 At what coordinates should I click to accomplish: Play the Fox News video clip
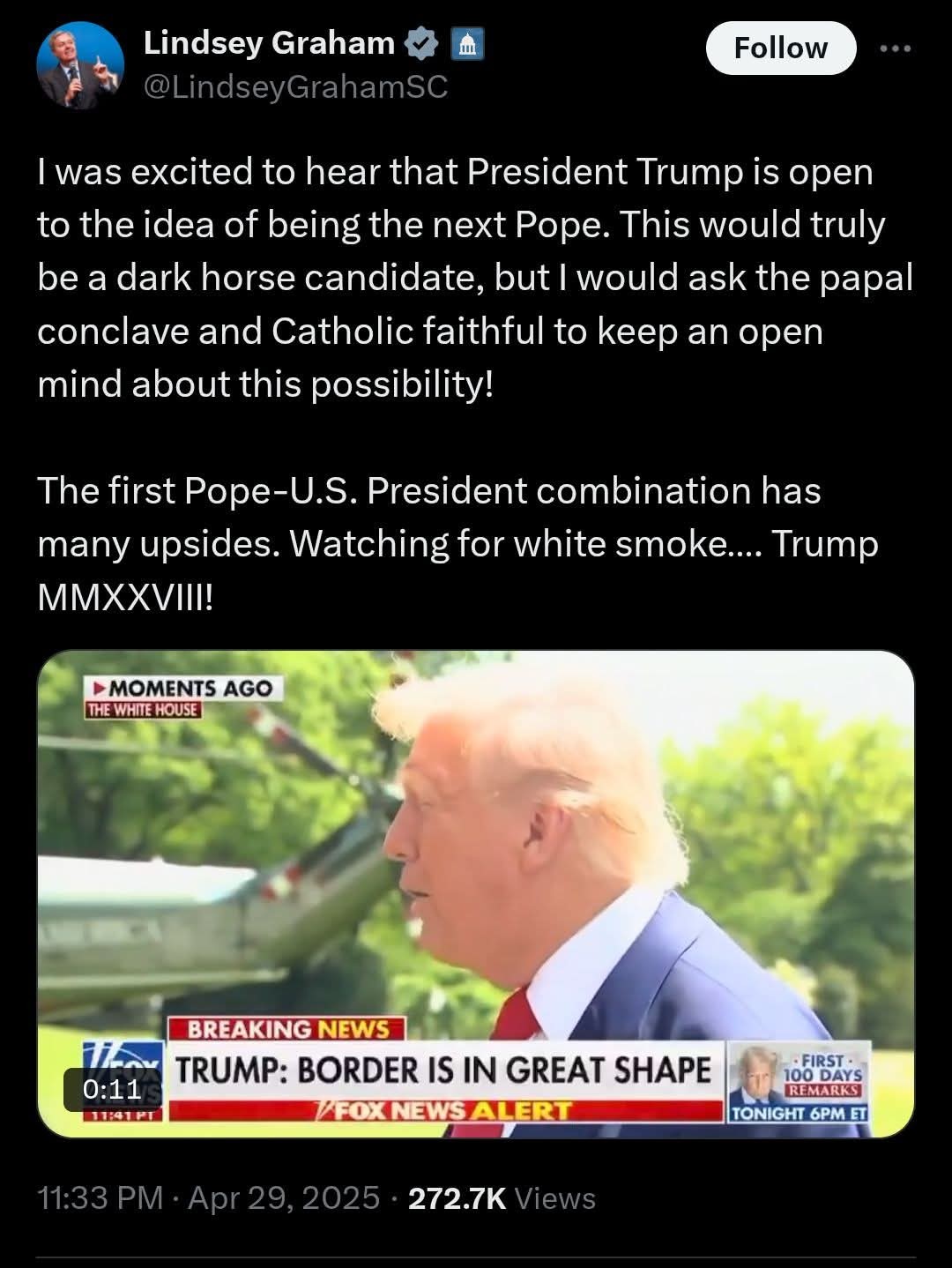coord(476,893)
